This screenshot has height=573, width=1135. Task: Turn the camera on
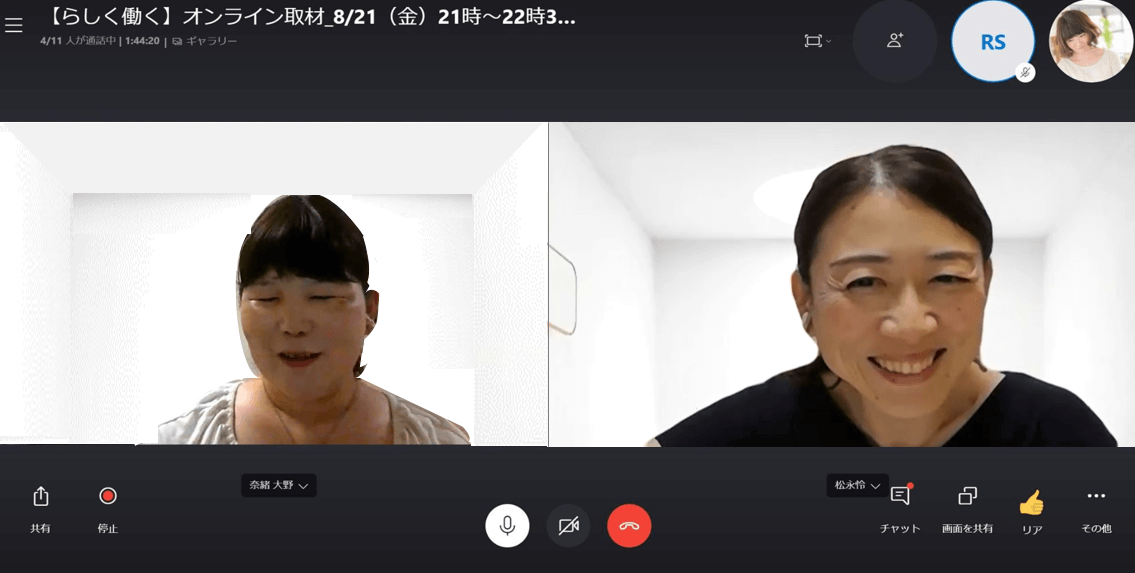coord(568,526)
